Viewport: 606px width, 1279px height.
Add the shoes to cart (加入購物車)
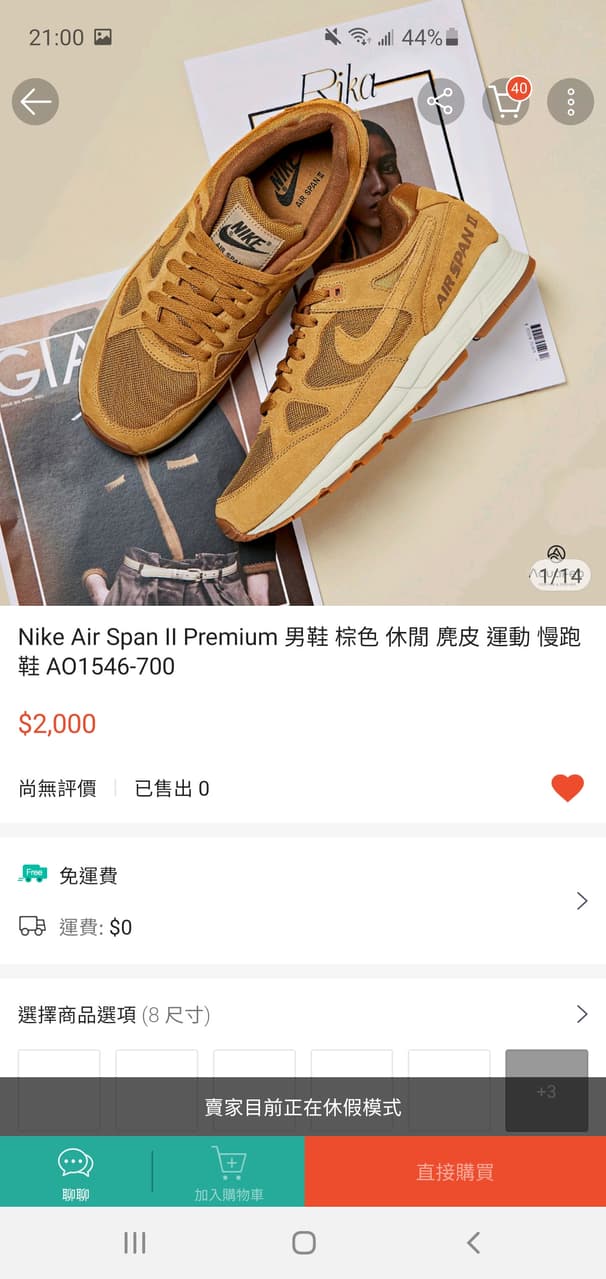click(229, 1172)
